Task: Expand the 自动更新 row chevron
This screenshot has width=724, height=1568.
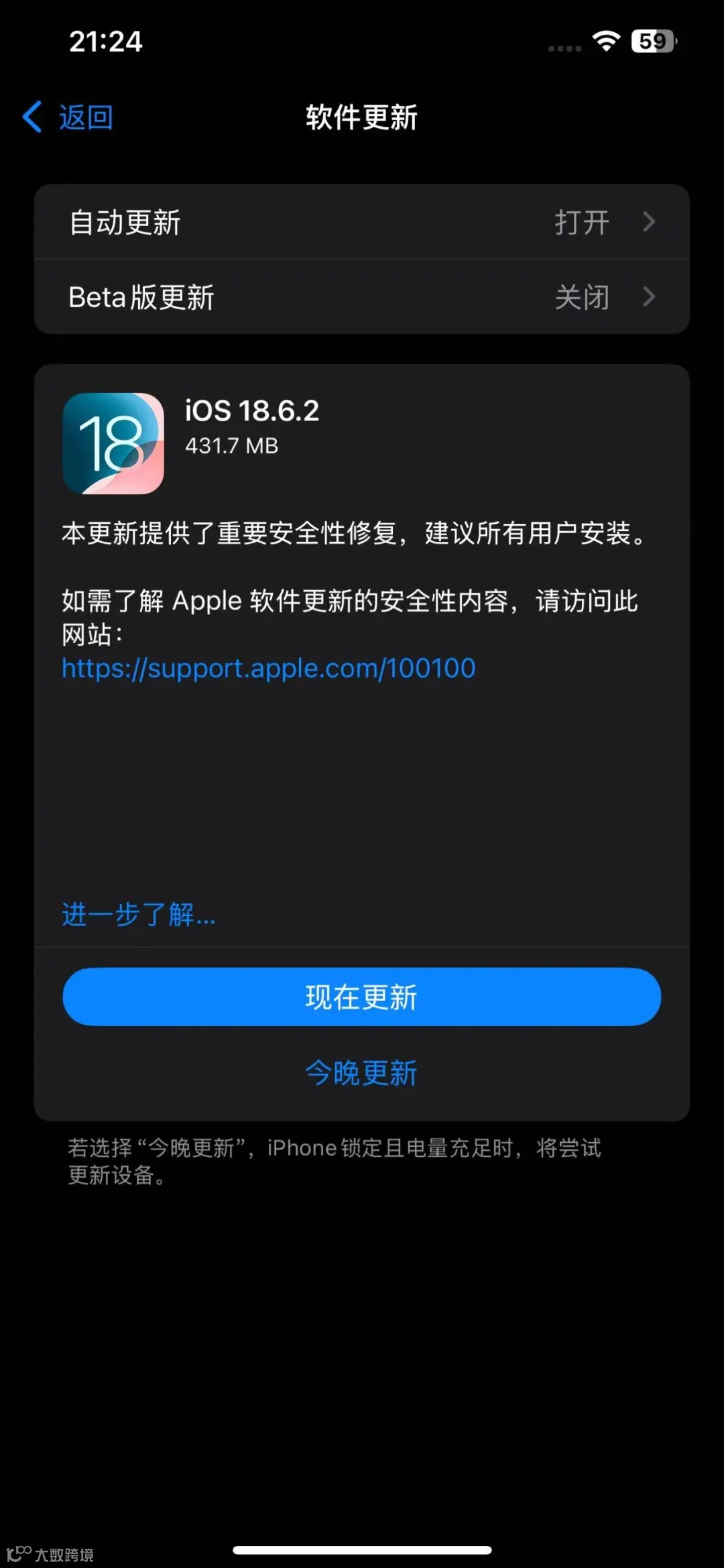Action: click(x=648, y=222)
